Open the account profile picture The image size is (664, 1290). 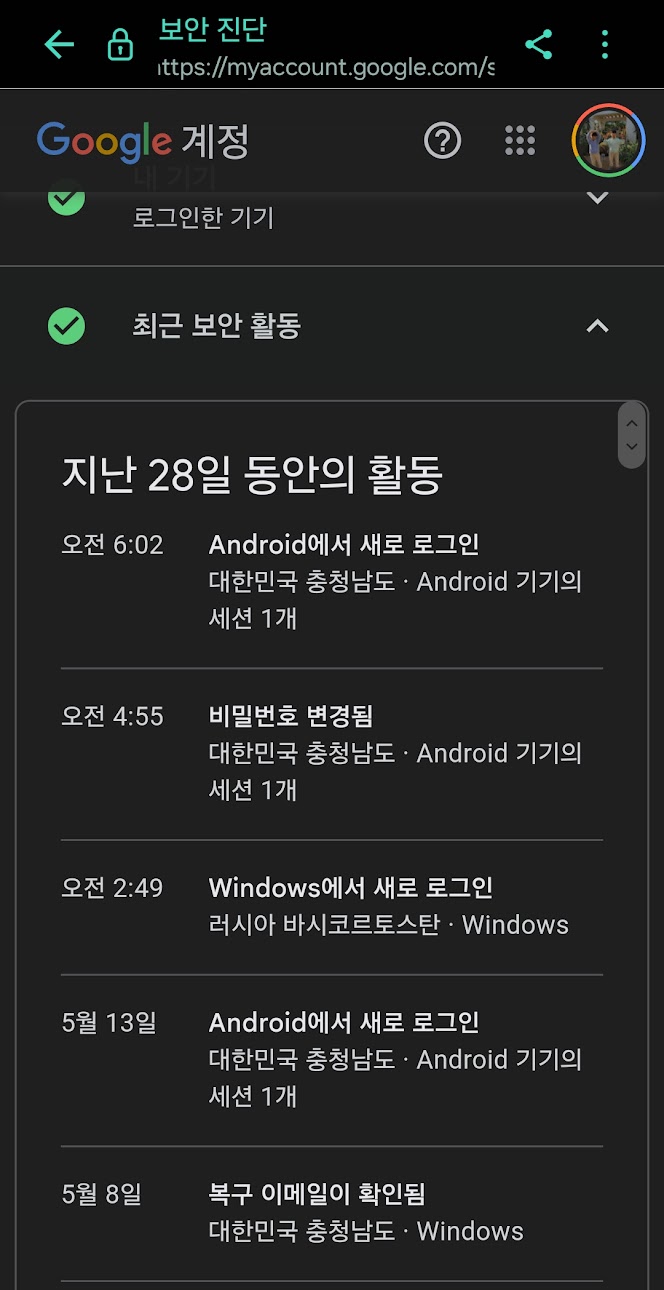click(608, 141)
